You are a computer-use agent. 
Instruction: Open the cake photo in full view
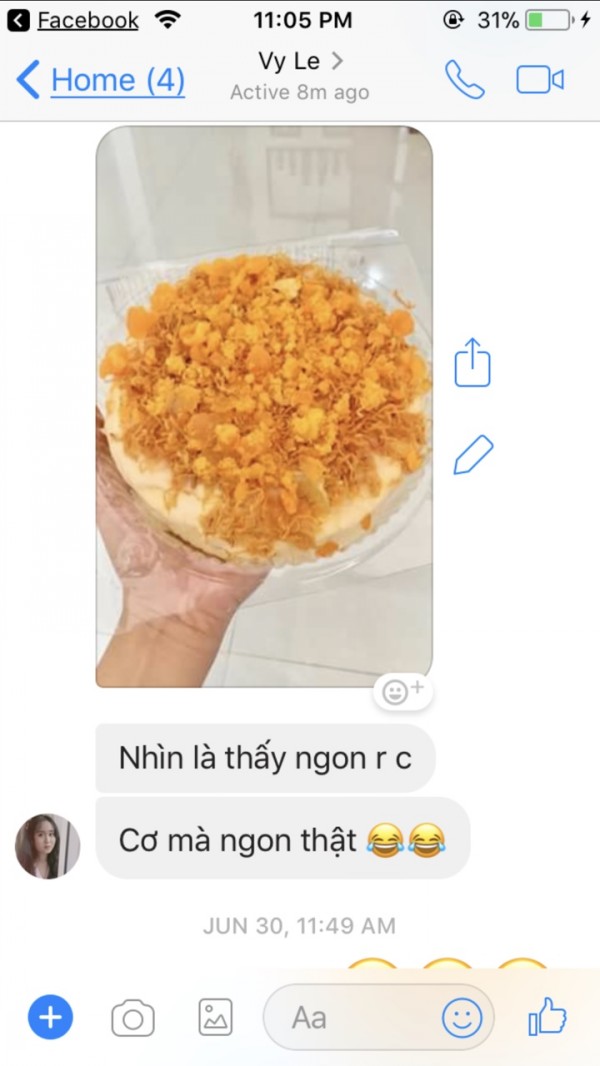264,405
